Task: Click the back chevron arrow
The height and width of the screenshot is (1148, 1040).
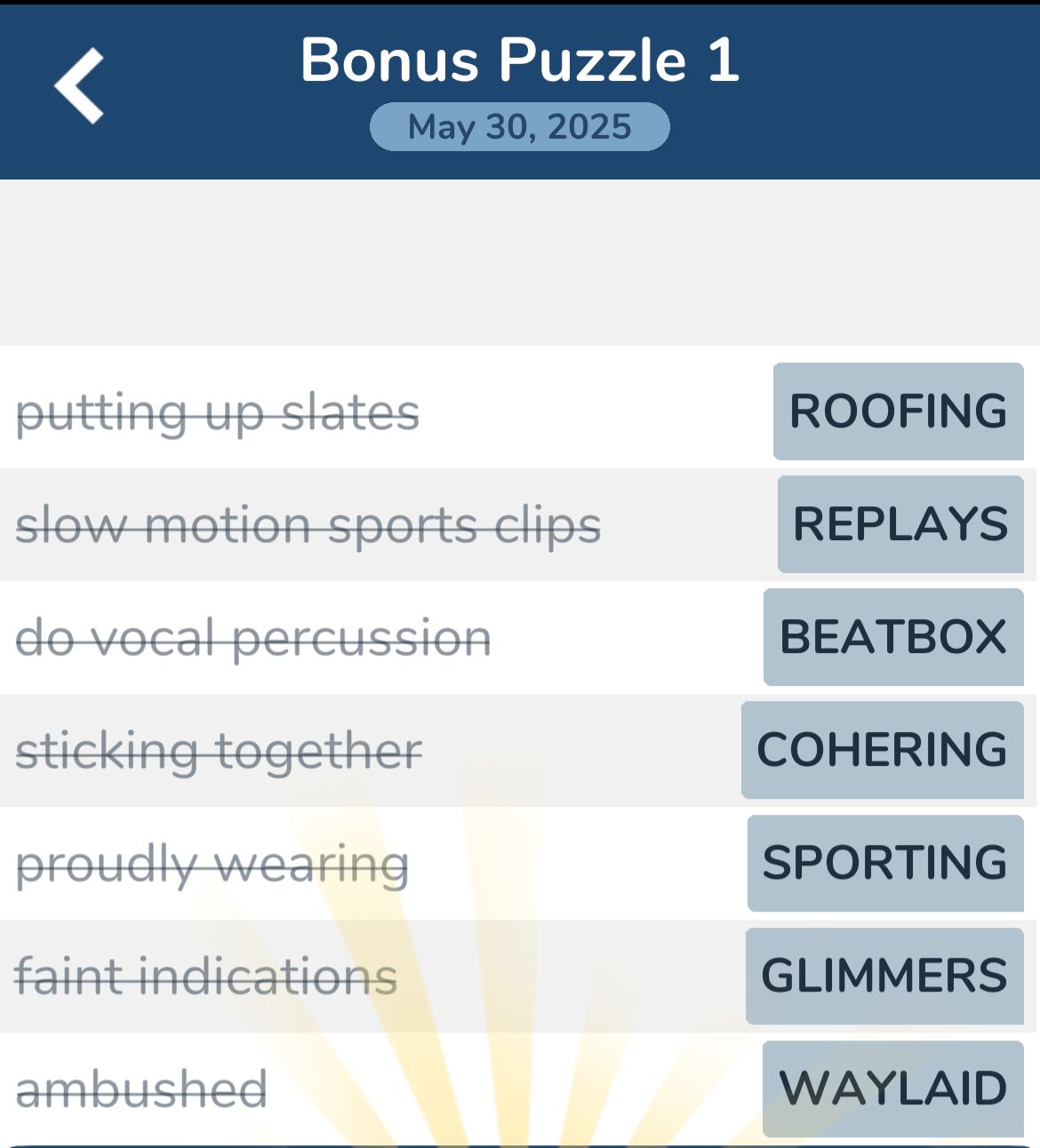Action: point(78,85)
